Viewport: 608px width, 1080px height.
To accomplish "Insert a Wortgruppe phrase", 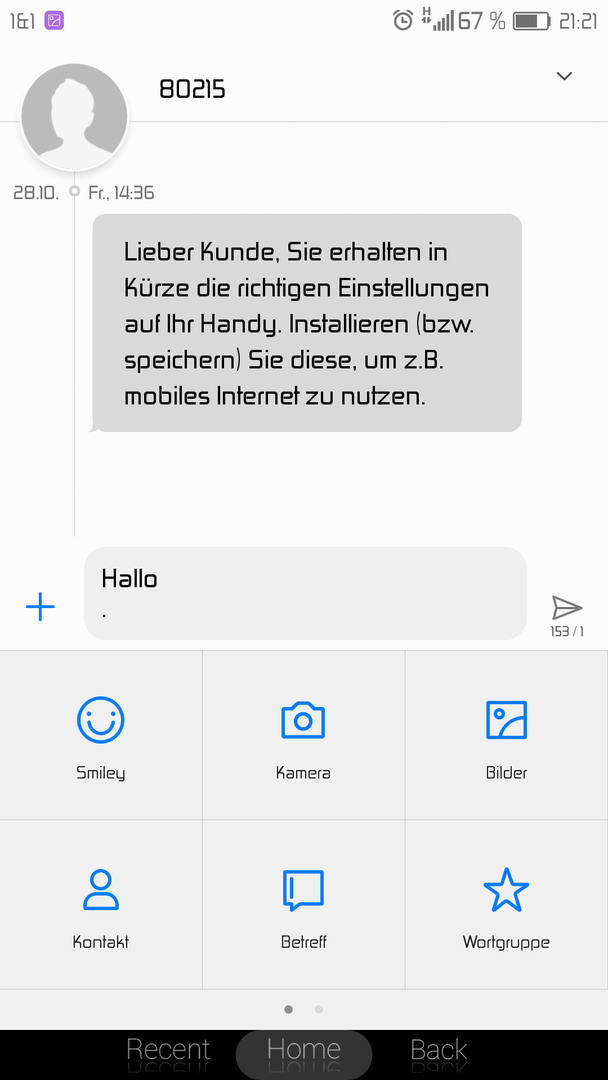I will tap(506, 905).
